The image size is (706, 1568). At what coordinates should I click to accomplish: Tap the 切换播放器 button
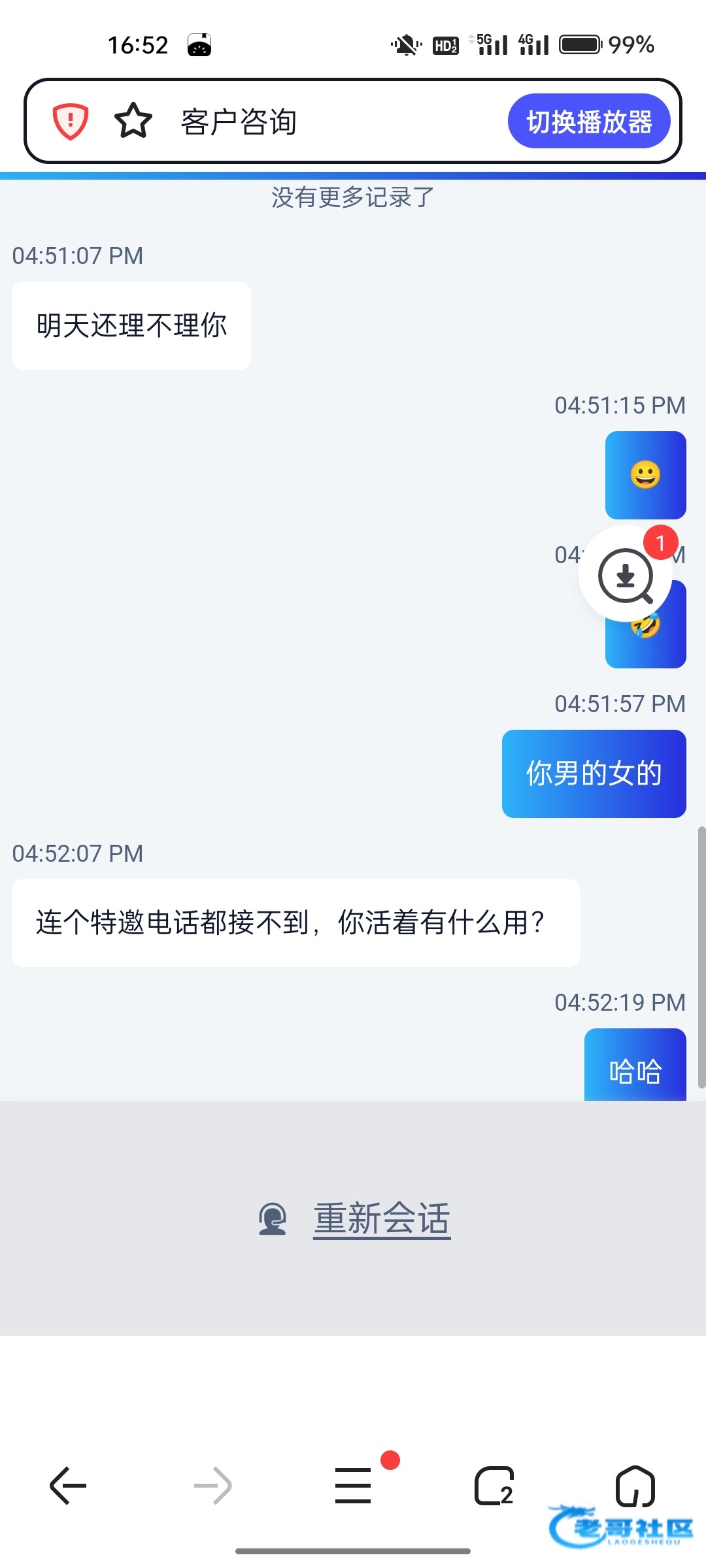[x=589, y=121]
